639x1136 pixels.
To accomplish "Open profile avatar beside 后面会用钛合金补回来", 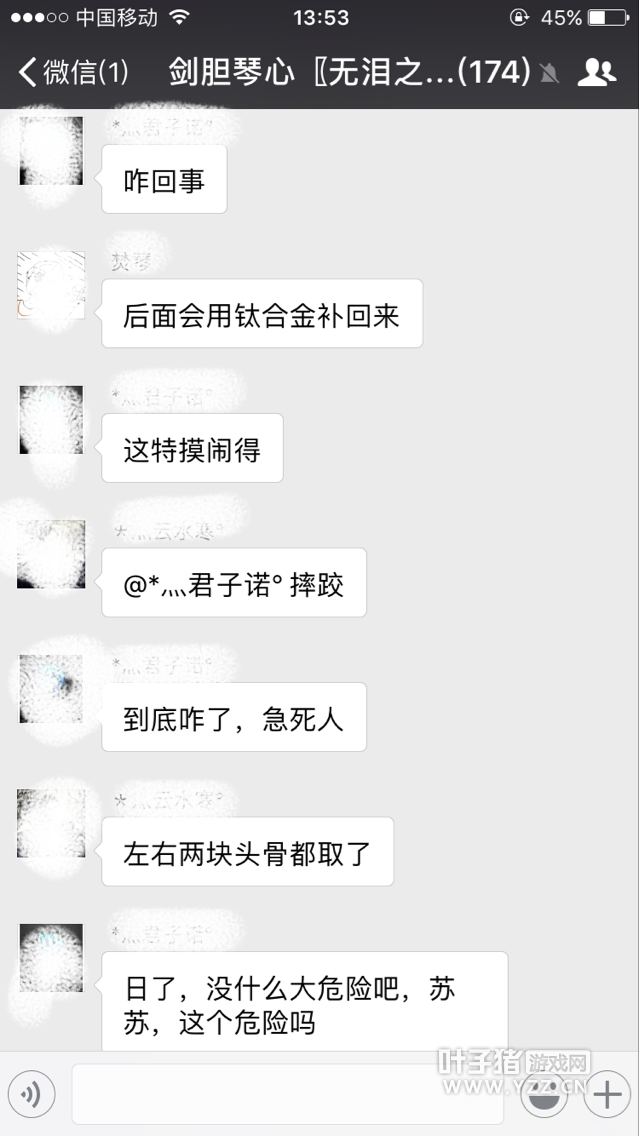I will click(51, 285).
